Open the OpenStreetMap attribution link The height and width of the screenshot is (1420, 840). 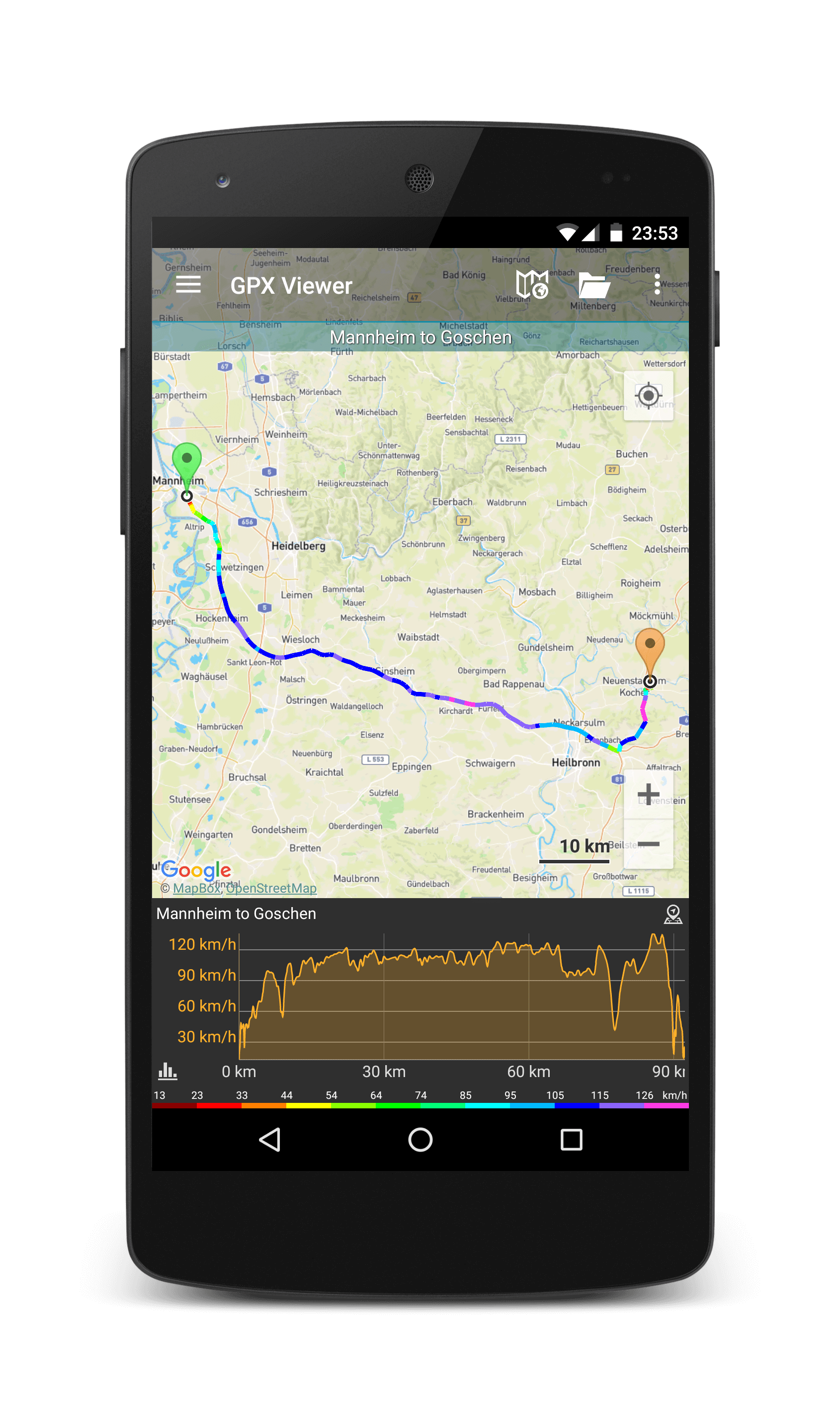(271, 888)
